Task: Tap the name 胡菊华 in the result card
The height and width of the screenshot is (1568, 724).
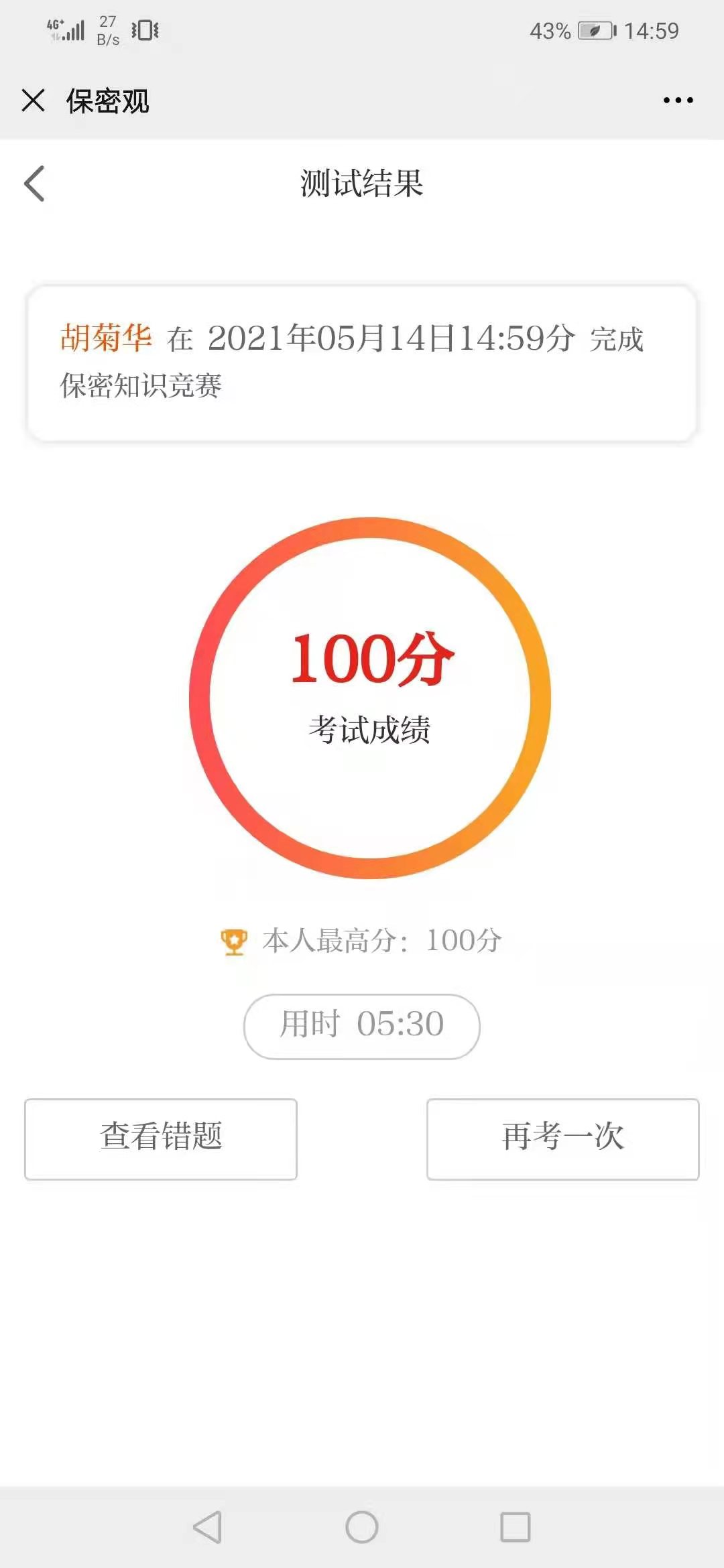Action: pyautogui.click(x=107, y=339)
